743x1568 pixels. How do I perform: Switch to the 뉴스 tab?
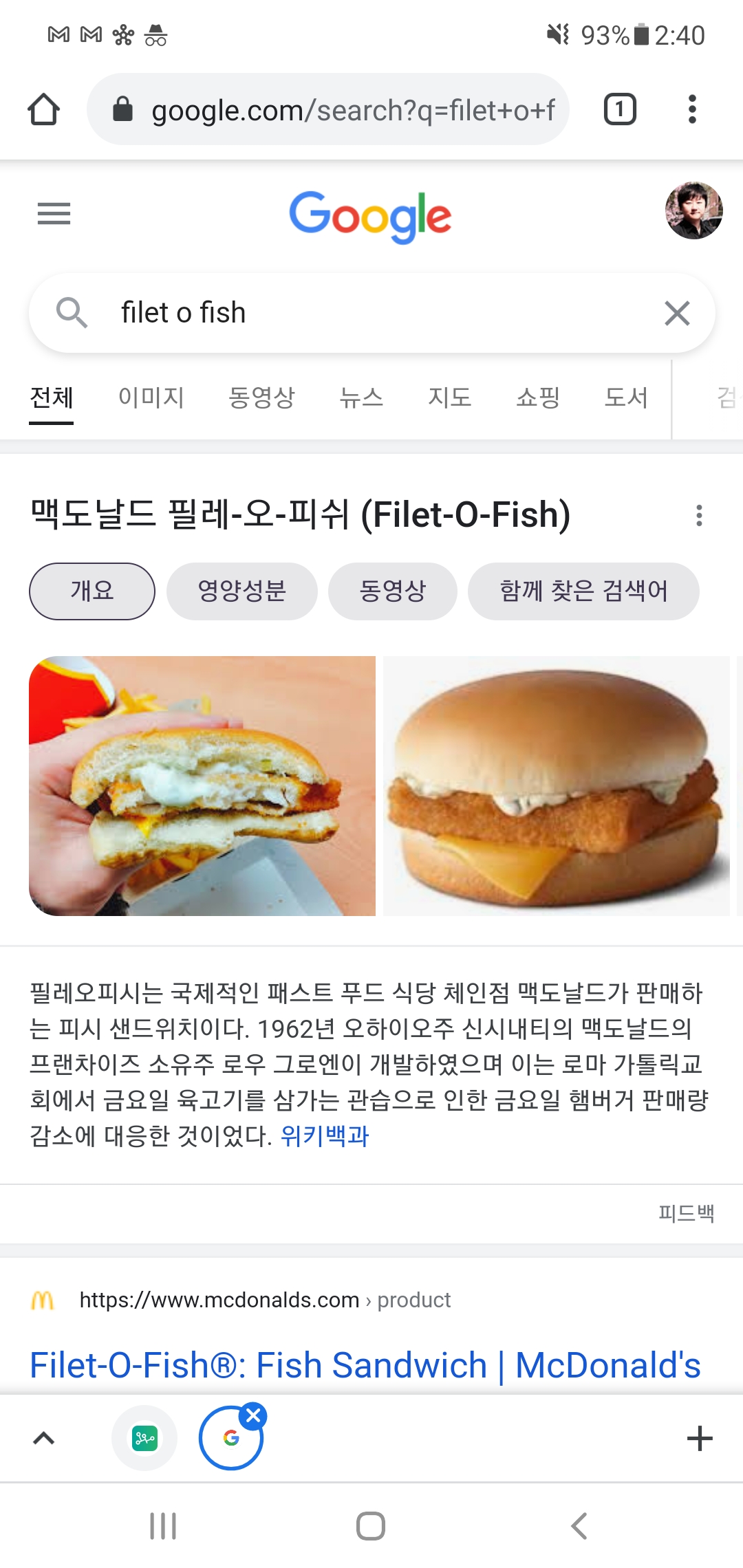click(361, 398)
